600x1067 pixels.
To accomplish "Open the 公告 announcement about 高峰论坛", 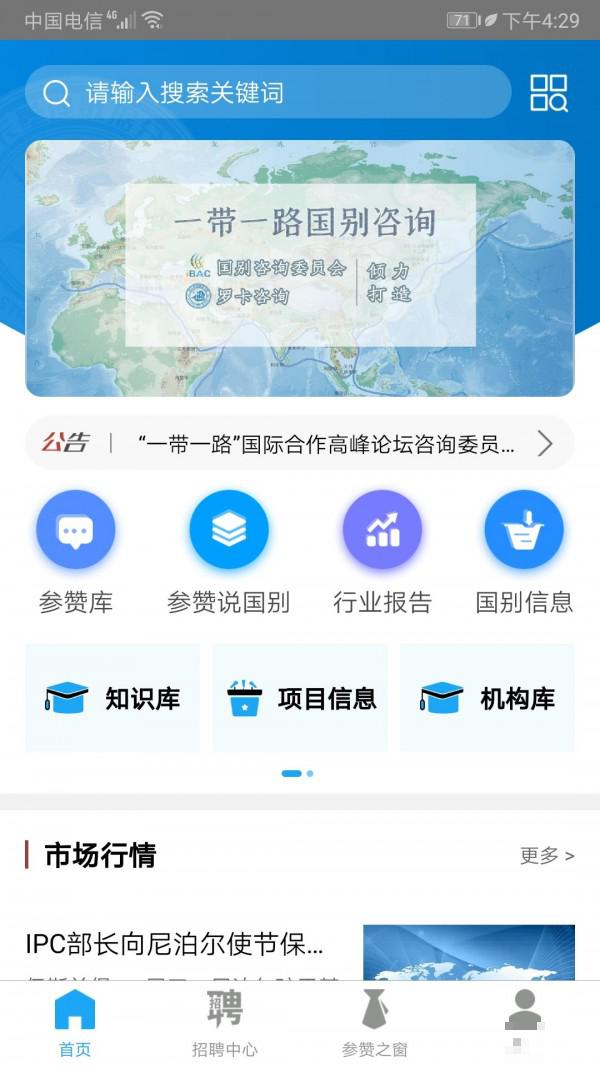I will (x=326, y=443).
